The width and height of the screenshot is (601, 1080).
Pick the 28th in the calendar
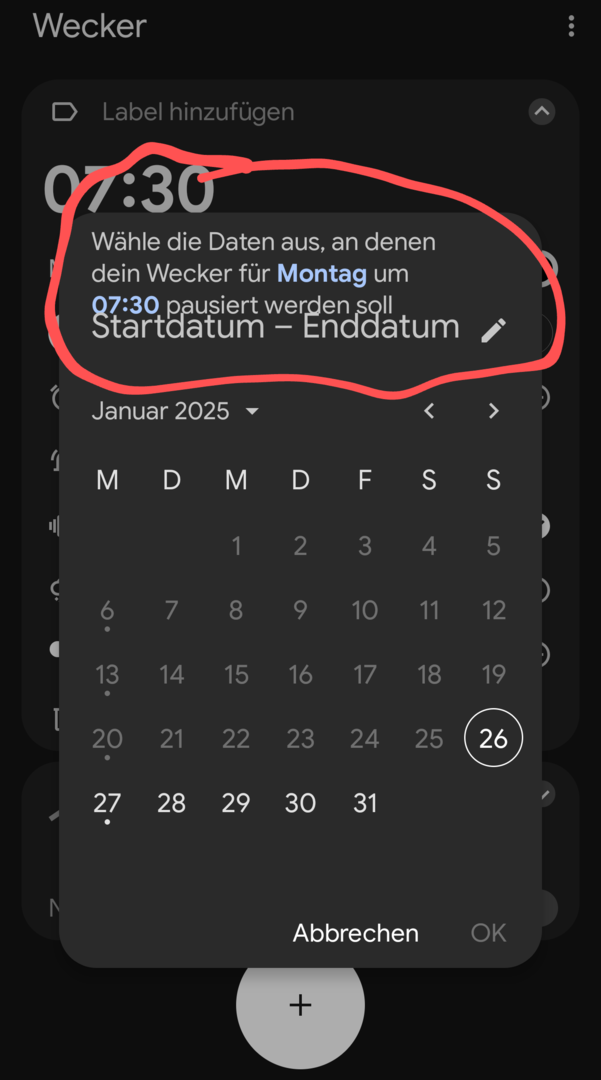(x=172, y=803)
